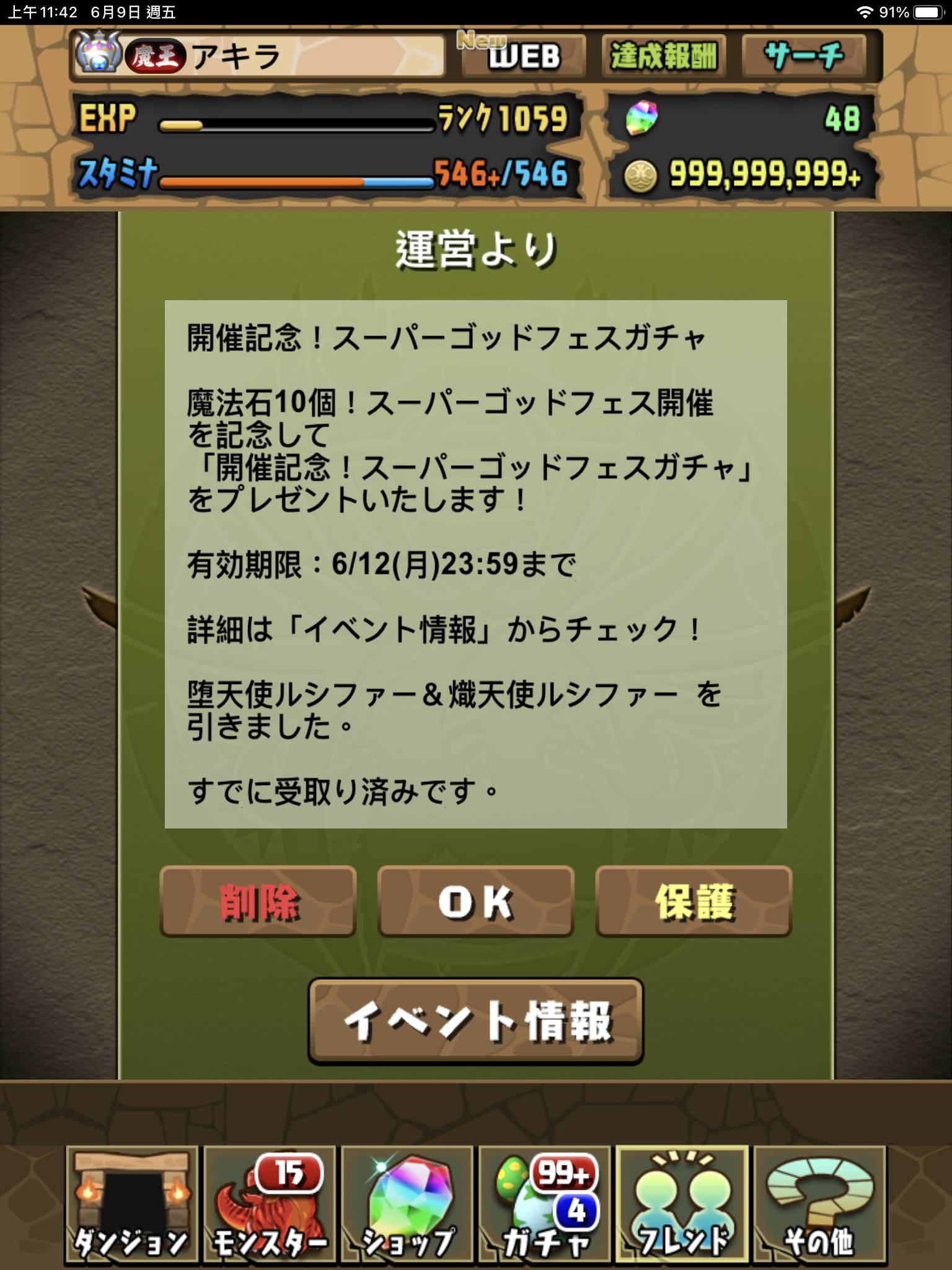This screenshot has height=1270, width=952.
Task: Go to the ショップ tab
Action: [x=407, y=1204]
